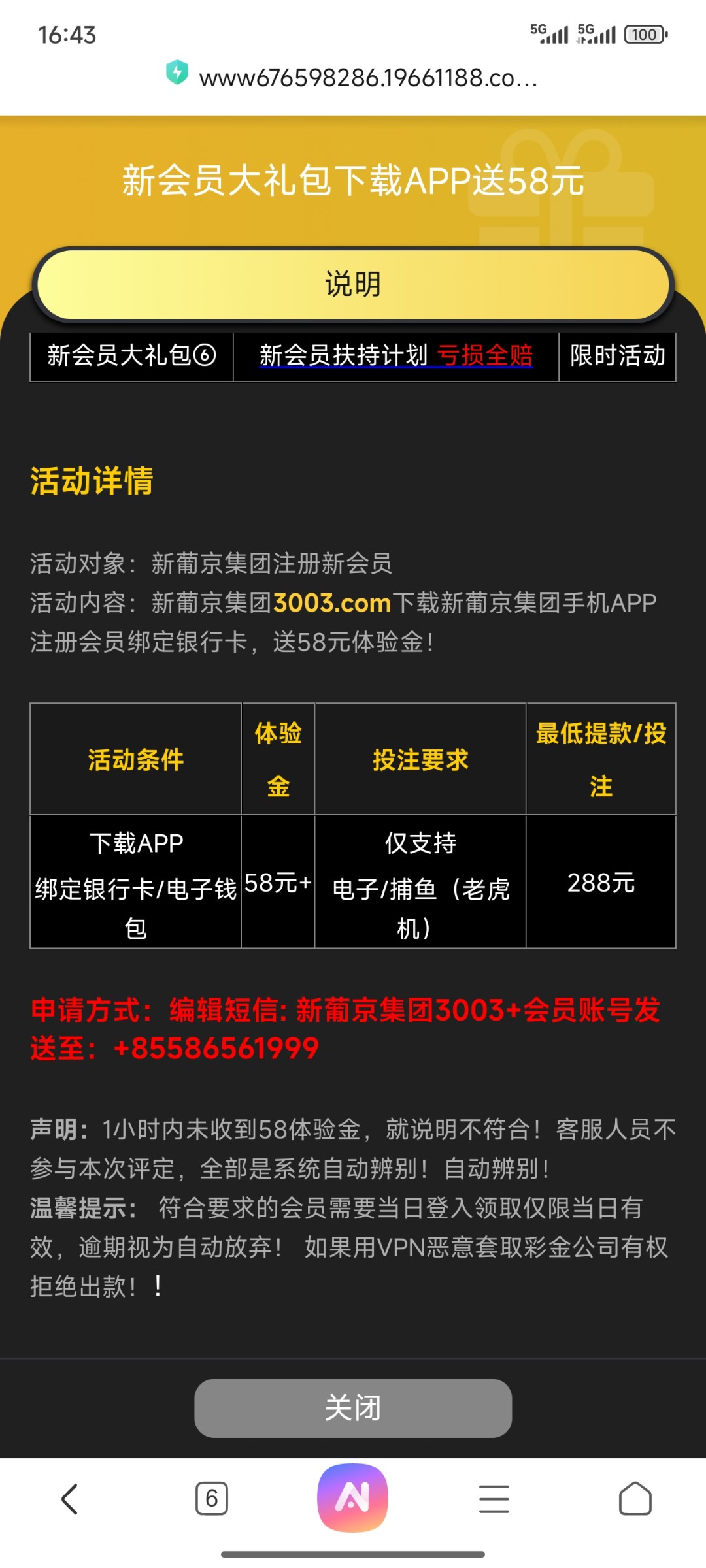Tap the 288元 table cell

(x=599, y=883)
